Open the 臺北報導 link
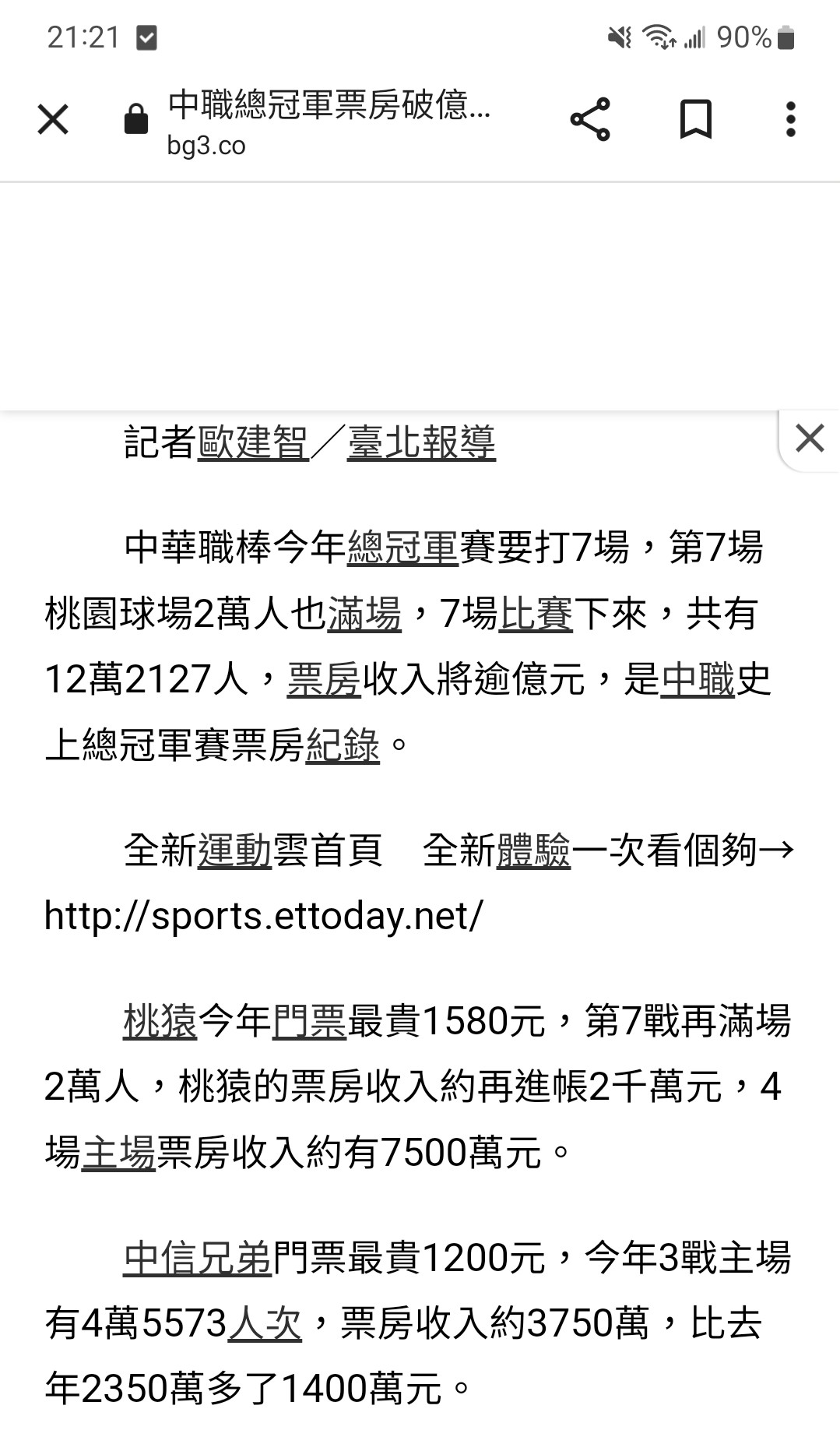Screen dimensions: 840x1430 click(x=421, y=442)
